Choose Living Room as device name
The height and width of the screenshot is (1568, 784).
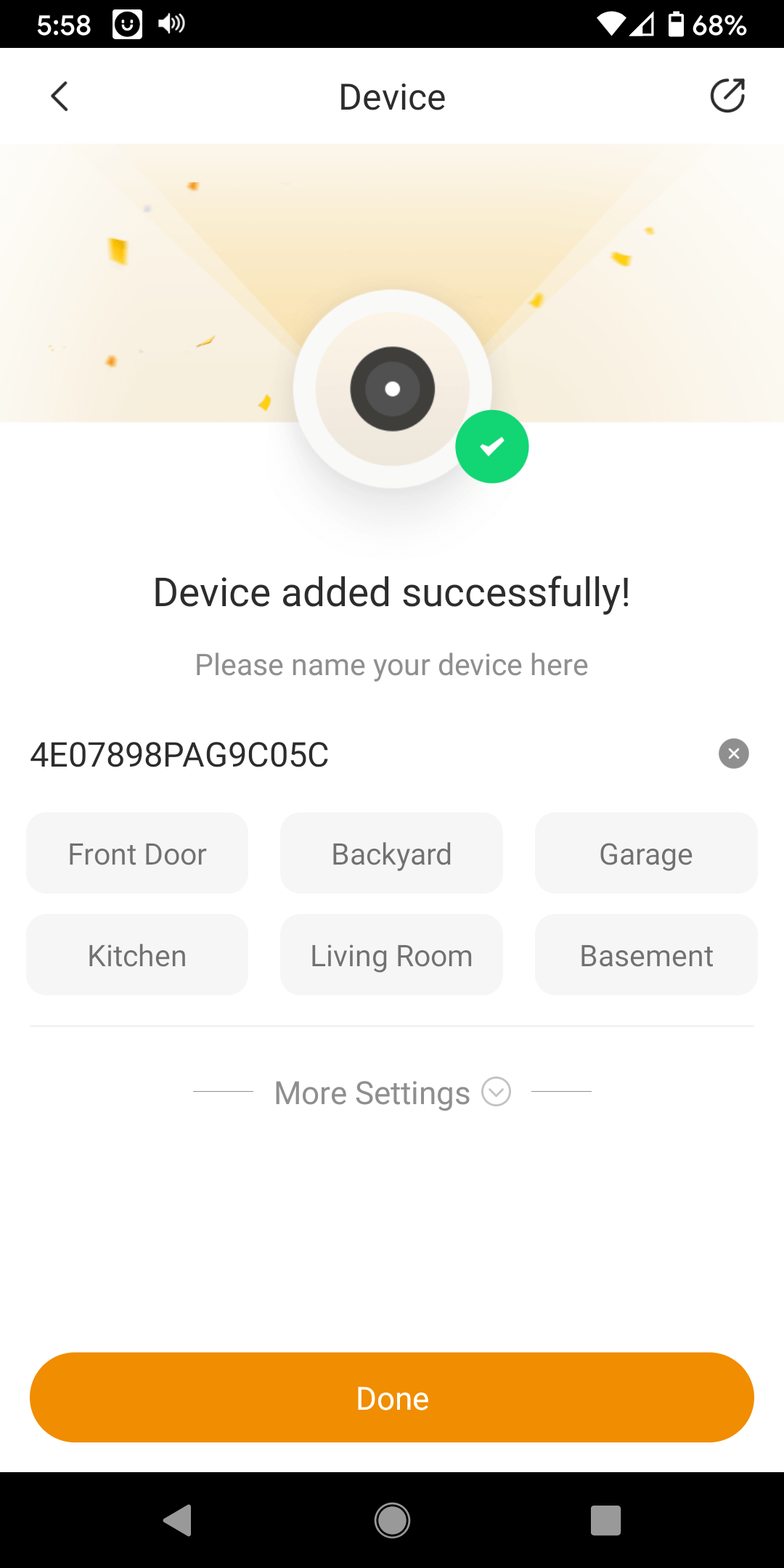point(391,955)
